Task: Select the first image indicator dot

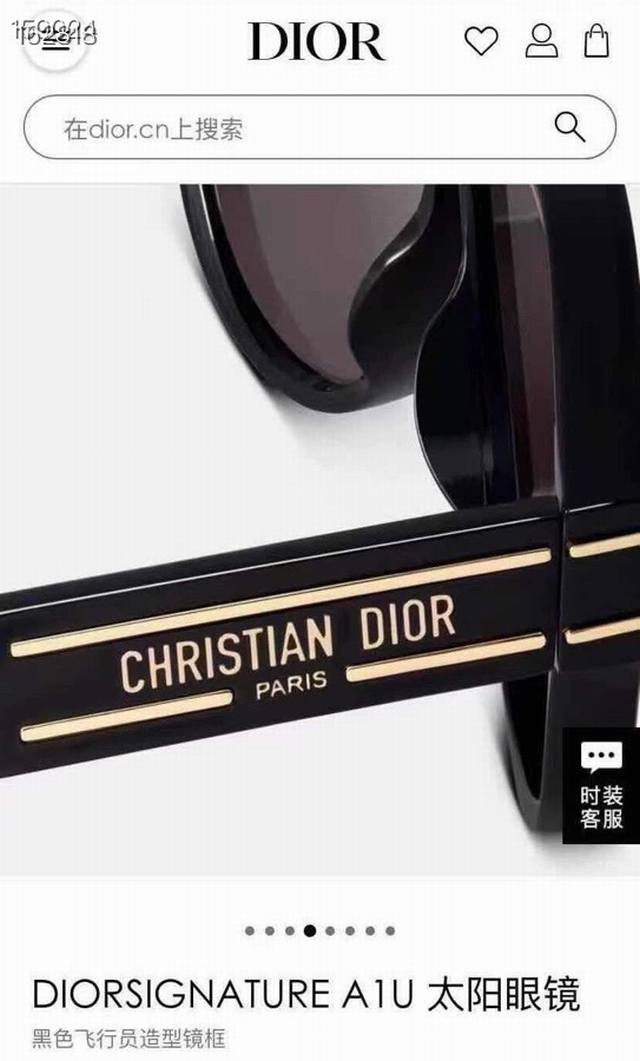Action: tap(250, 930)
